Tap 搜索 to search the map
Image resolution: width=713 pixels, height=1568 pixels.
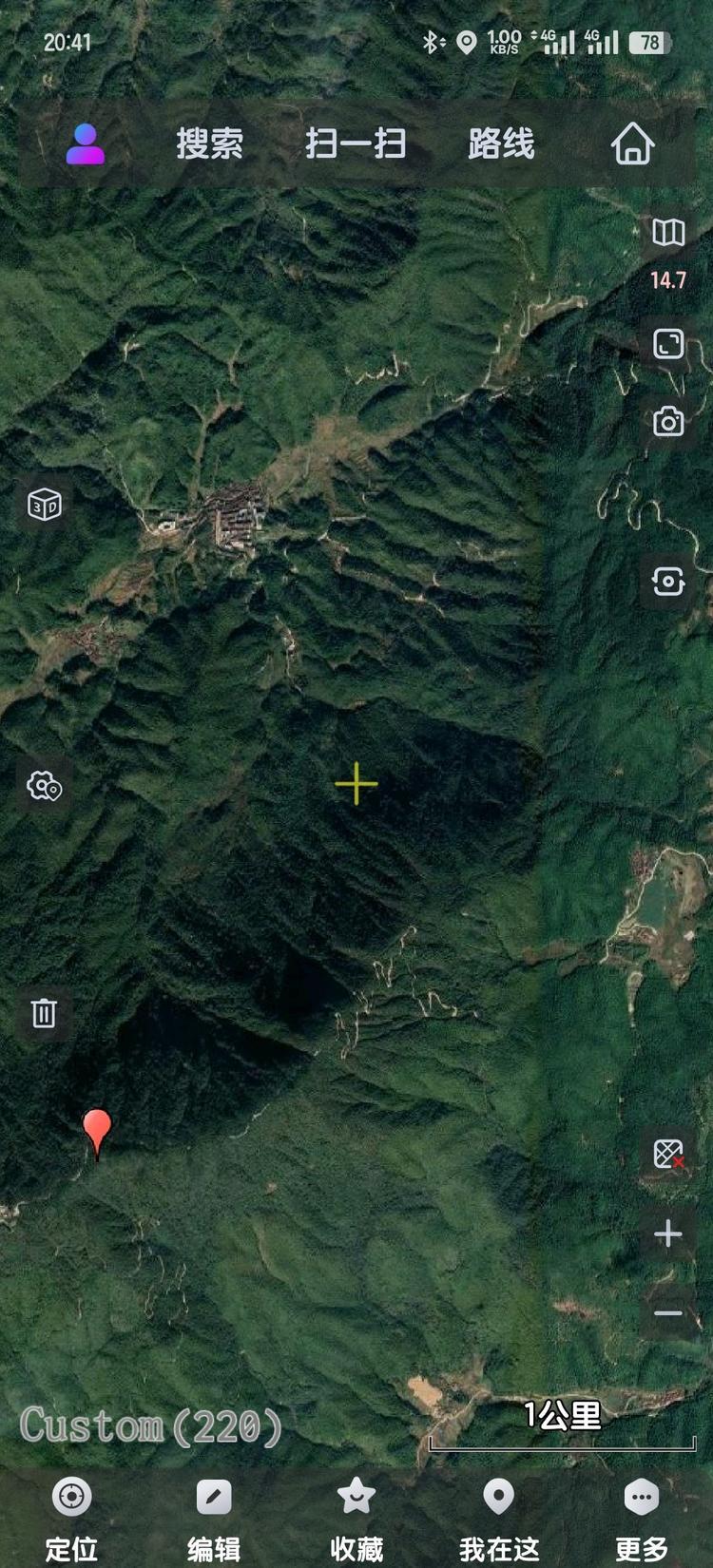coord(209,144)
